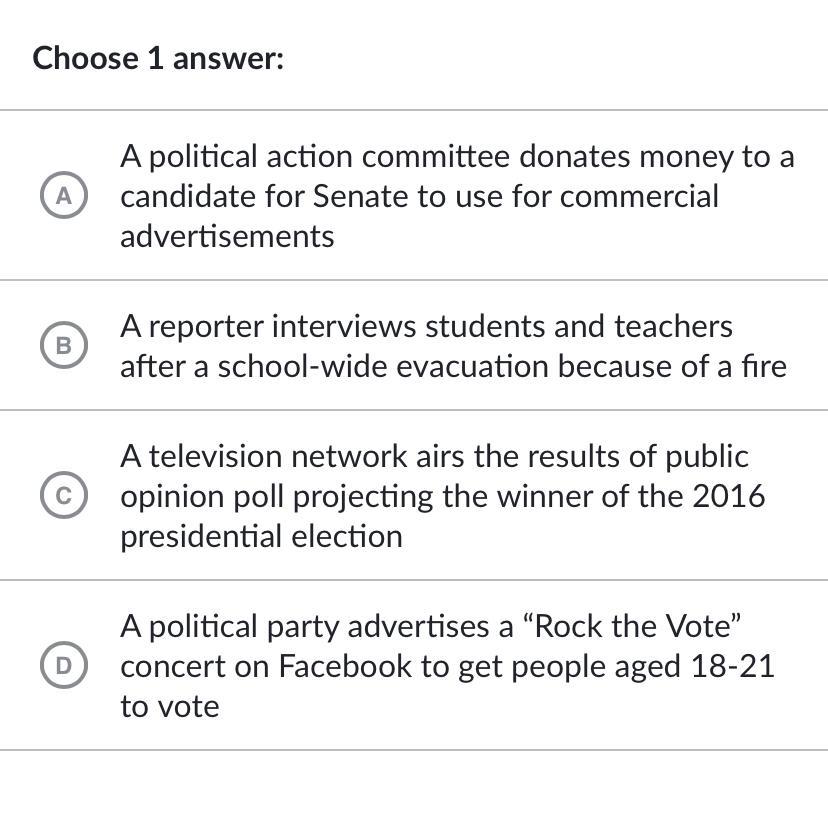Select answer A about political action committee
Screen dimensions: 828x829
coord(64,196)
